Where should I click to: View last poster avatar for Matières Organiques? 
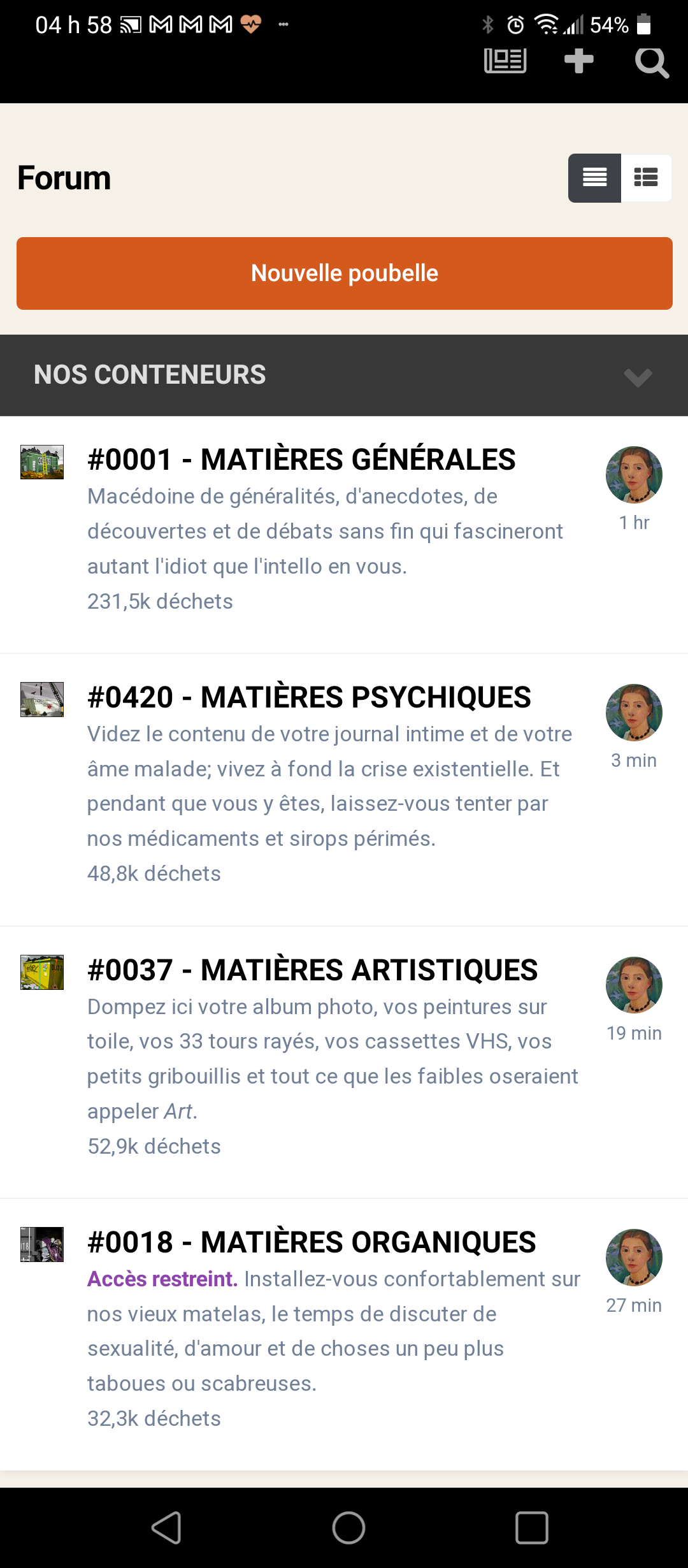pyautogui.click(x=634, y=1258)
